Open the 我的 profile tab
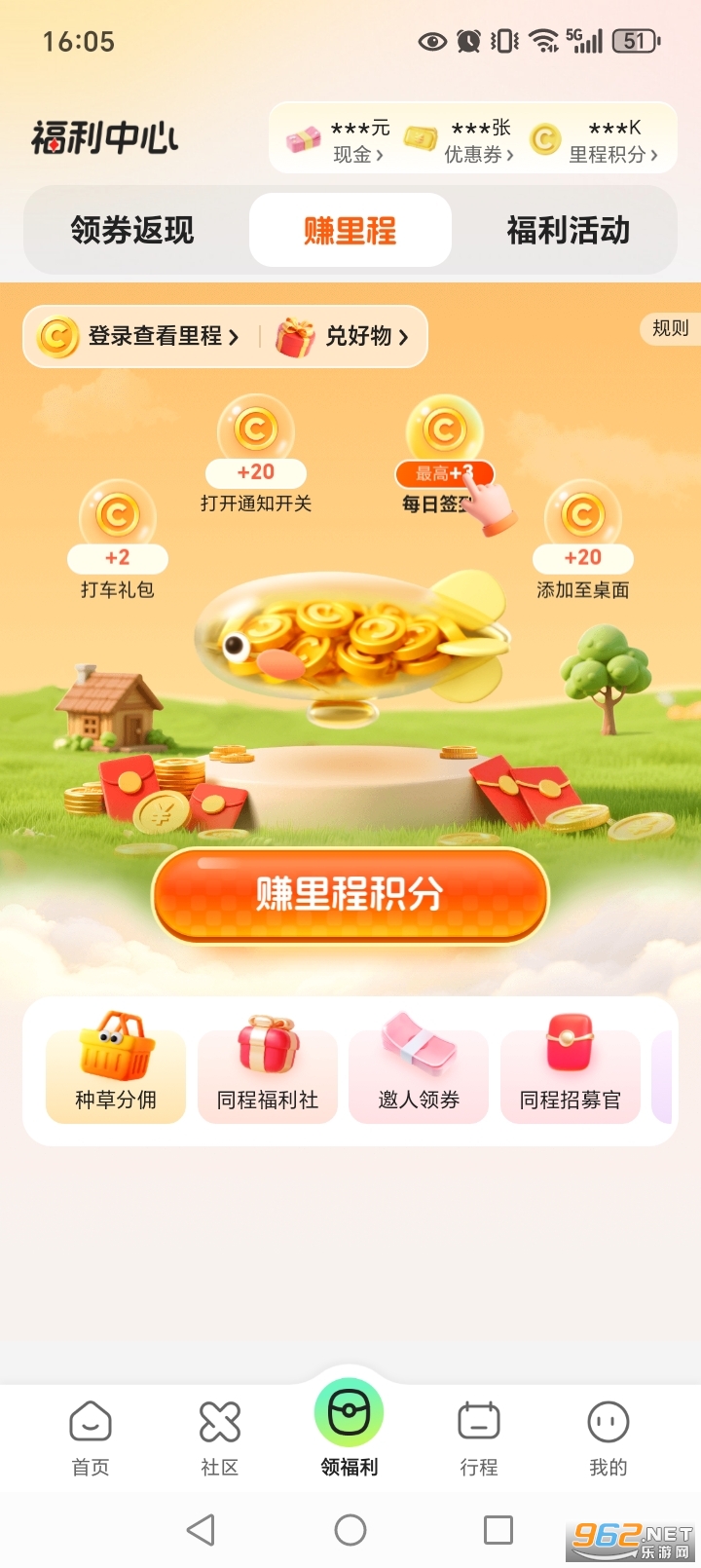The width and height of the screenshot is (701, 1568). click(x=609, y=1438)
